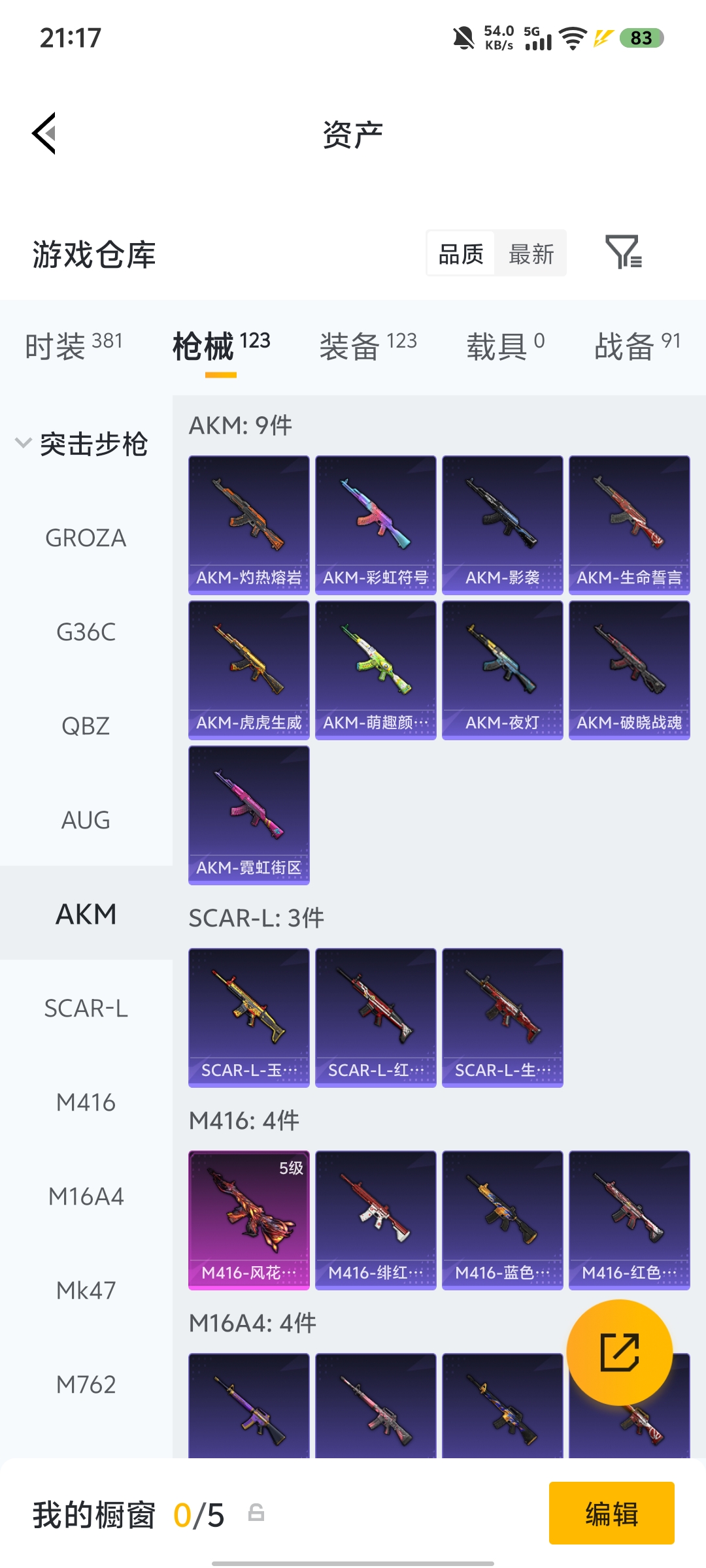Switch to the 装备 tab
The width and height of the screenshot is (706, 1568).
[x=367, y=346]
